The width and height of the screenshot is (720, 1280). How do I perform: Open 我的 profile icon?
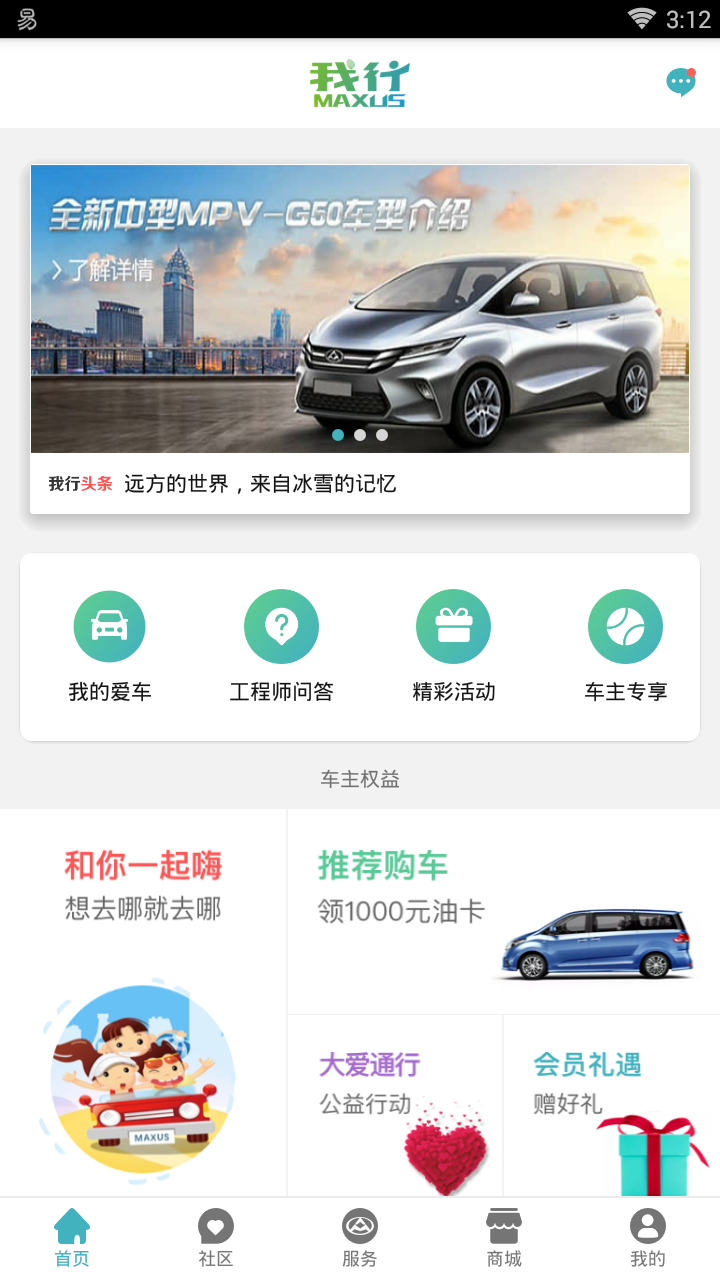point(647,1225)
